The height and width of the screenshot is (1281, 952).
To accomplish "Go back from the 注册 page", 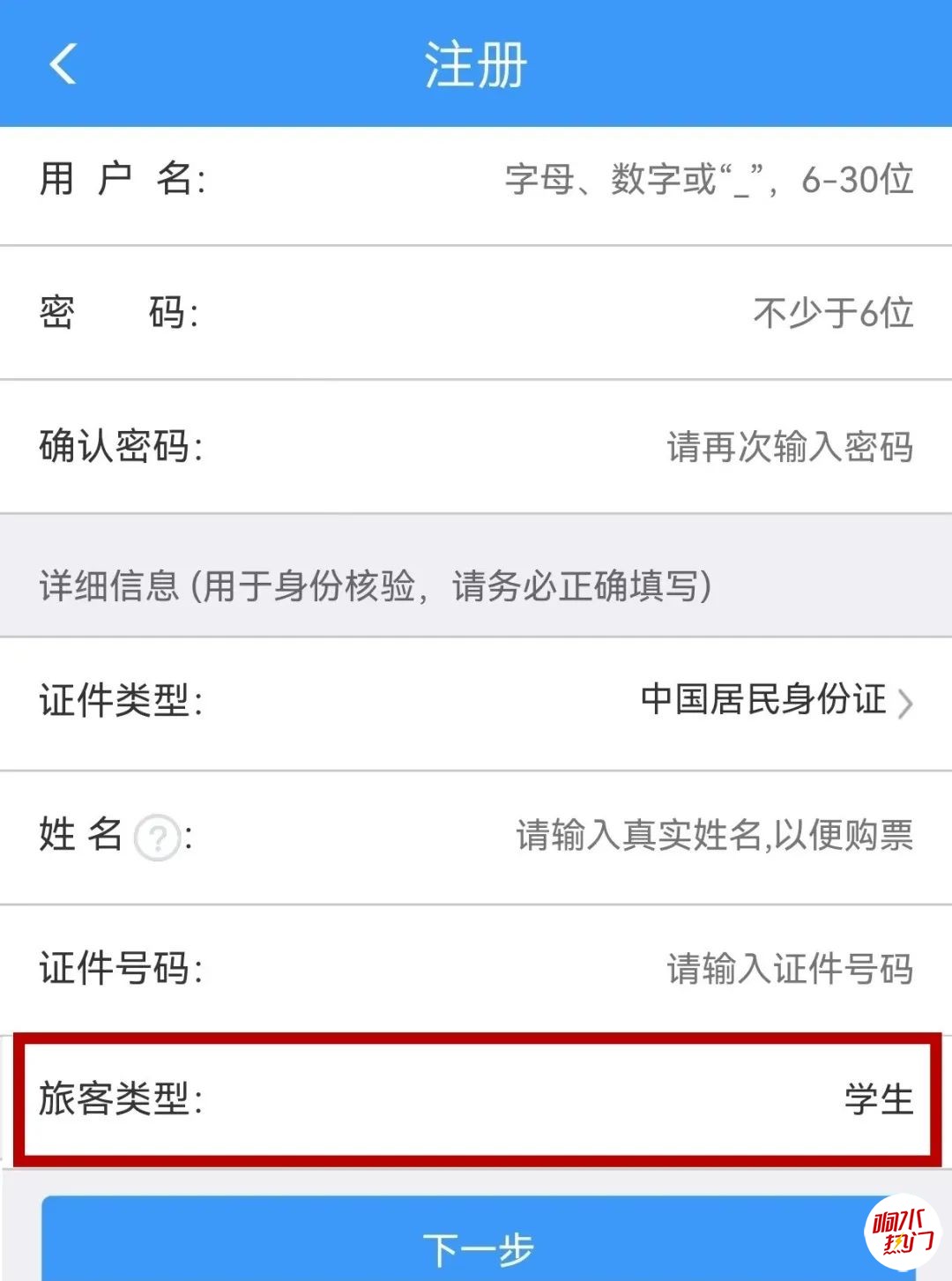I will click(63, 64).
